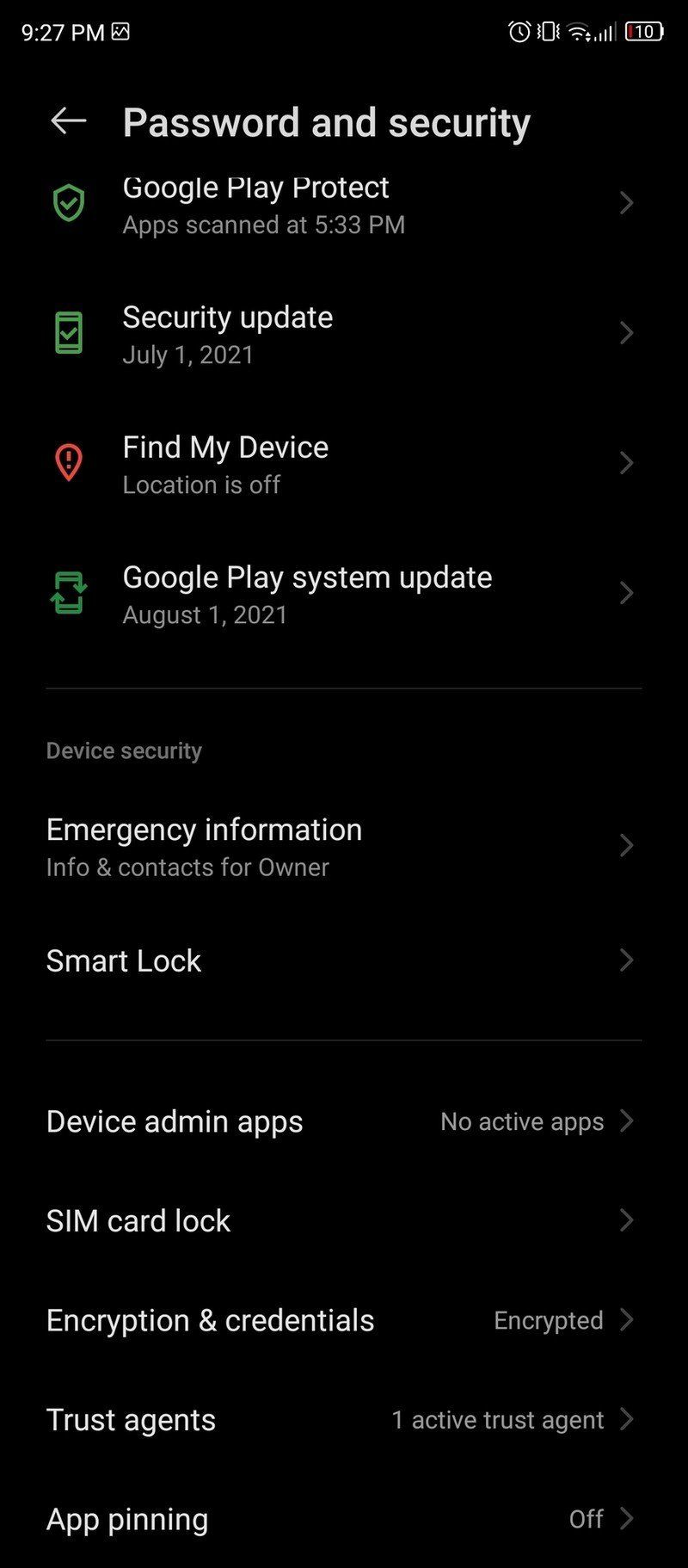Image resolution: width=688 pixels, height=1568 pixels.
Task: Click the back arrow in the header
Action: (x=68, y=121)
